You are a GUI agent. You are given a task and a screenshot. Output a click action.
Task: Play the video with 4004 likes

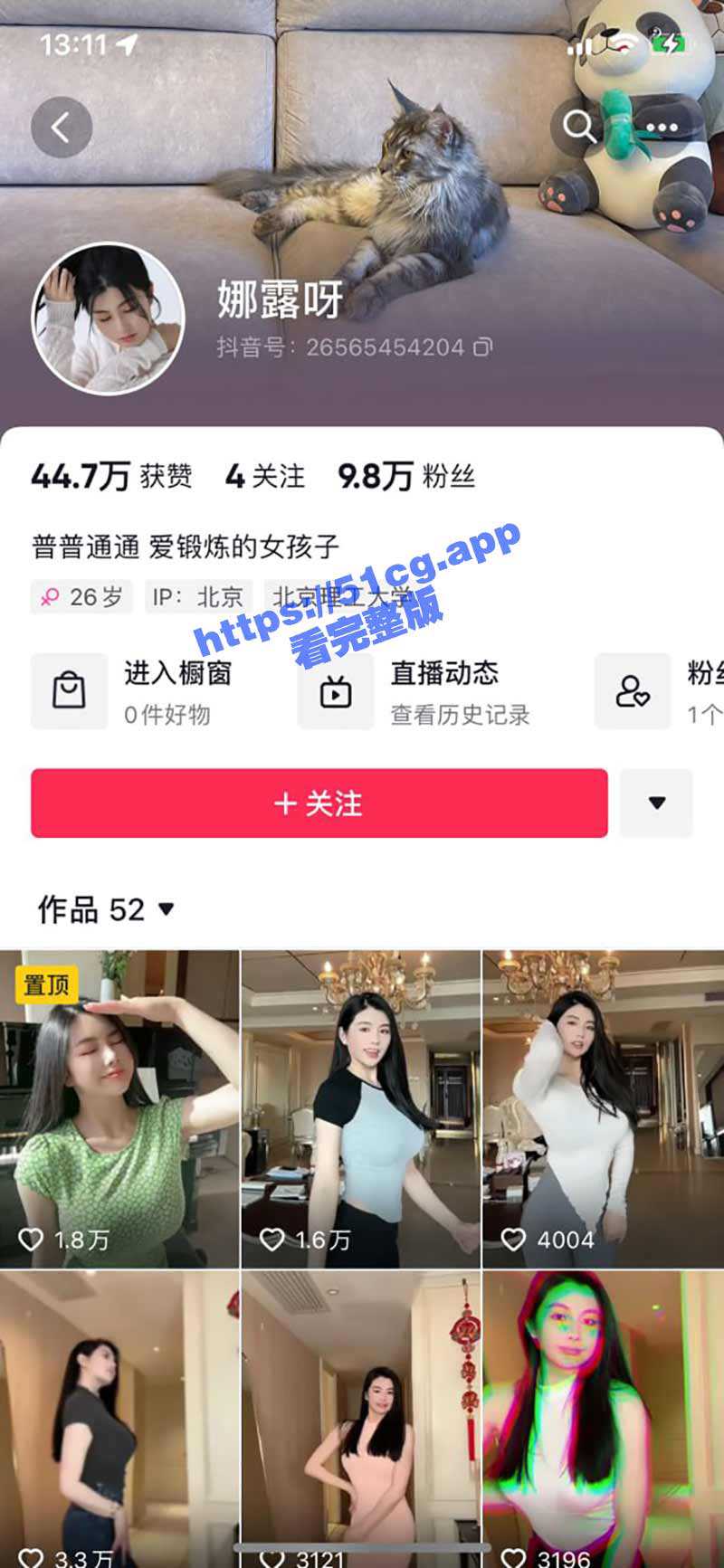point(603,1108)
